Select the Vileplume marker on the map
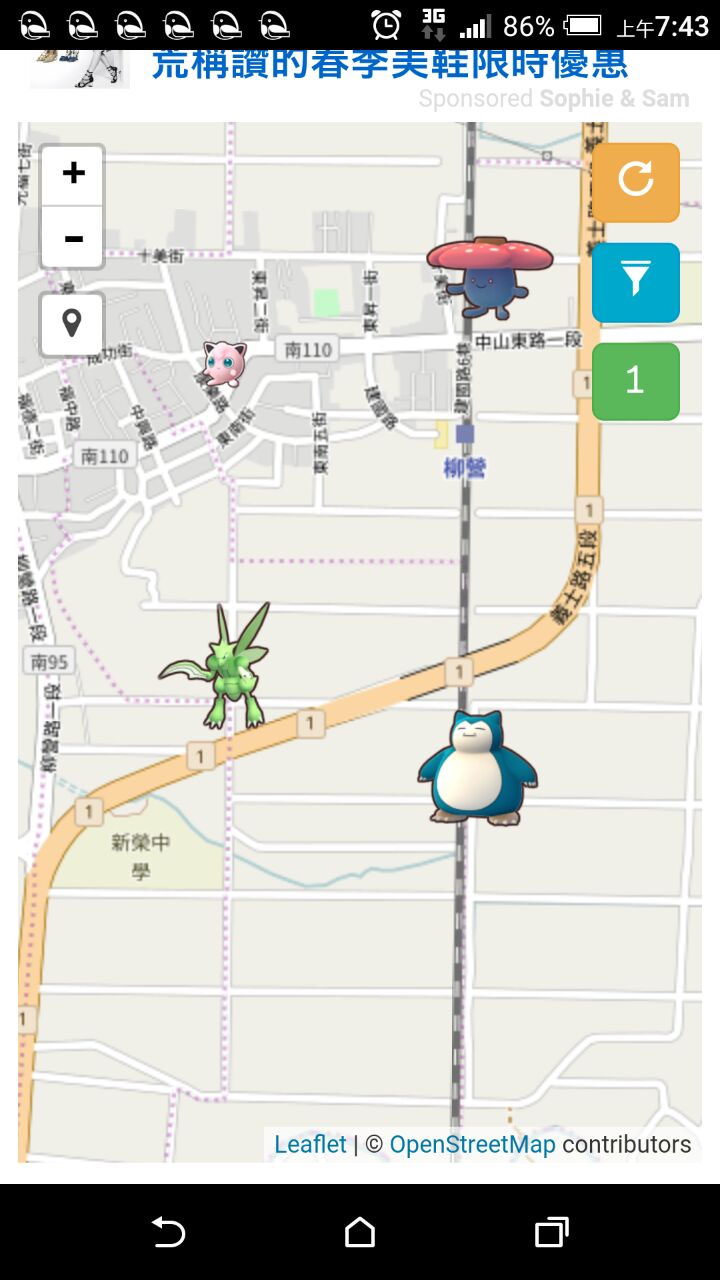This screenshot has width=720, height=1280. (489, 275)
